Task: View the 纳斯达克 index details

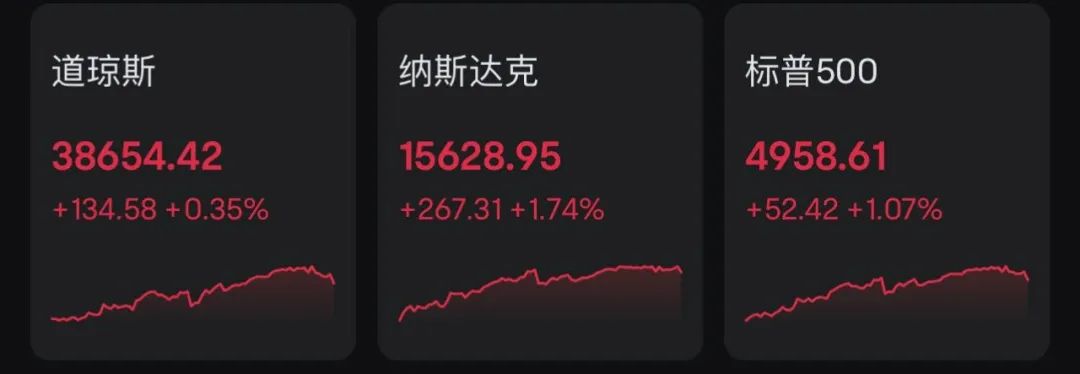Action: pyautogui.click(x=540, y=182)
